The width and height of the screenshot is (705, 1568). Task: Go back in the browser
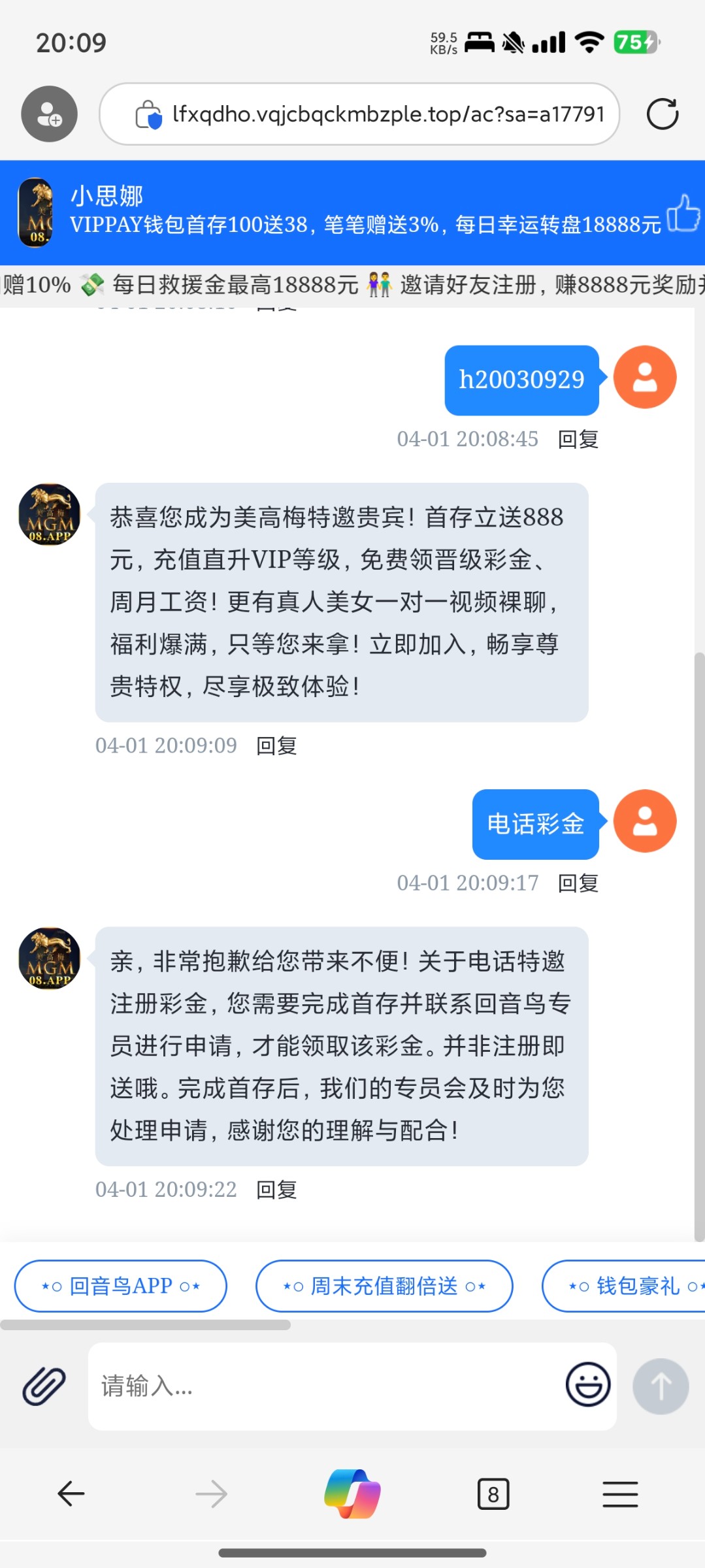click(x=71, y=1494)
